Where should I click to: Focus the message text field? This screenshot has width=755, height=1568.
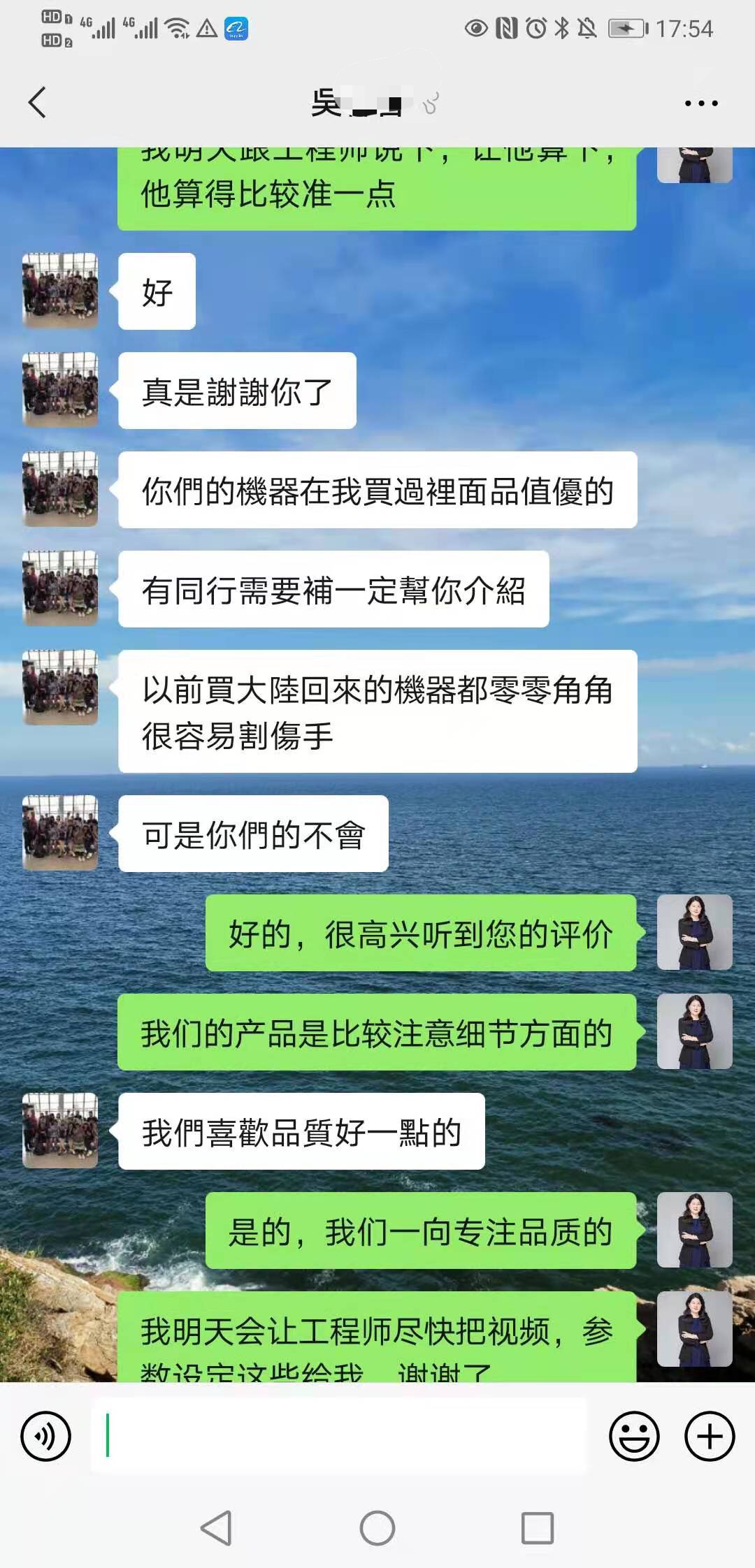point(339,1437)
